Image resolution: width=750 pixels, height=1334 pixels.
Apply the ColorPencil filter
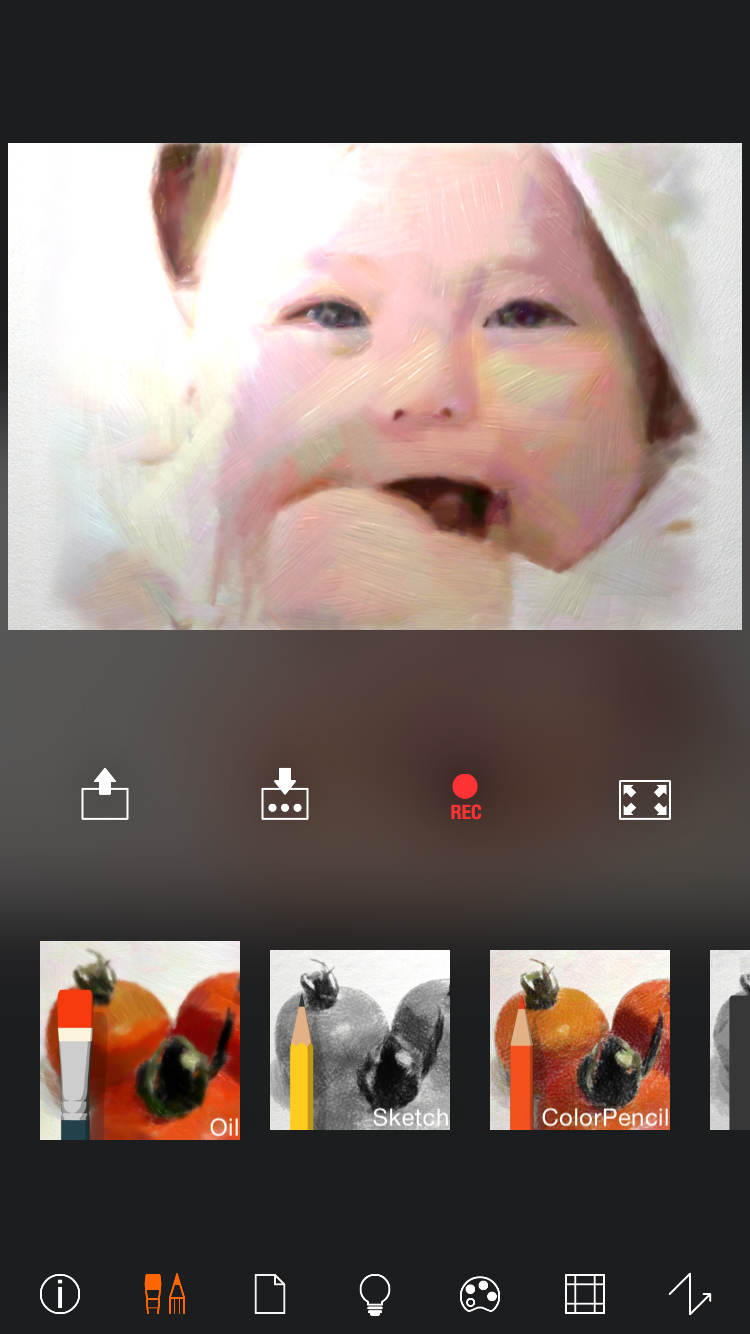tap(580, 1040)
